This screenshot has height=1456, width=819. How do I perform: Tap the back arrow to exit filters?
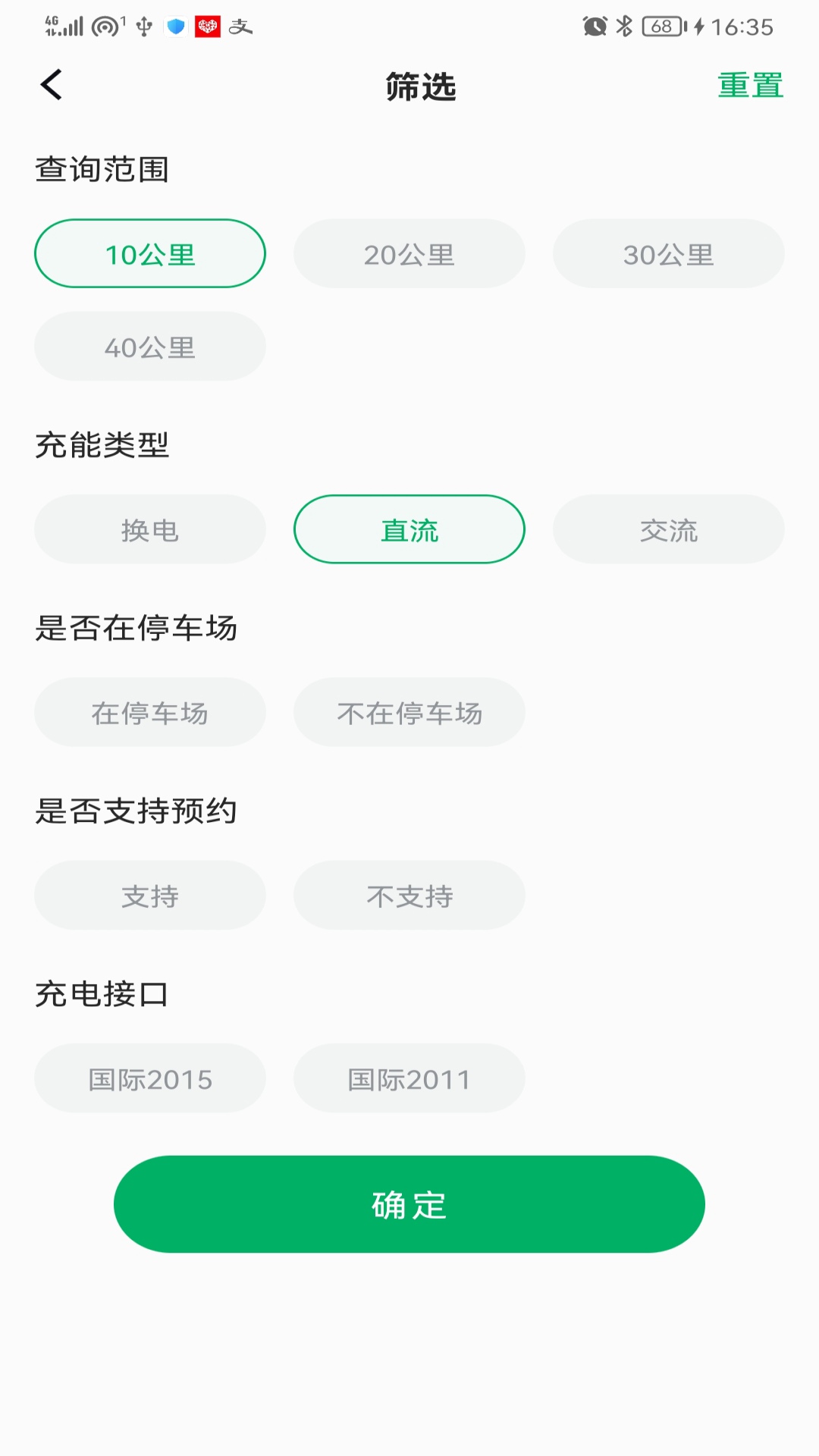pos(51,85)
